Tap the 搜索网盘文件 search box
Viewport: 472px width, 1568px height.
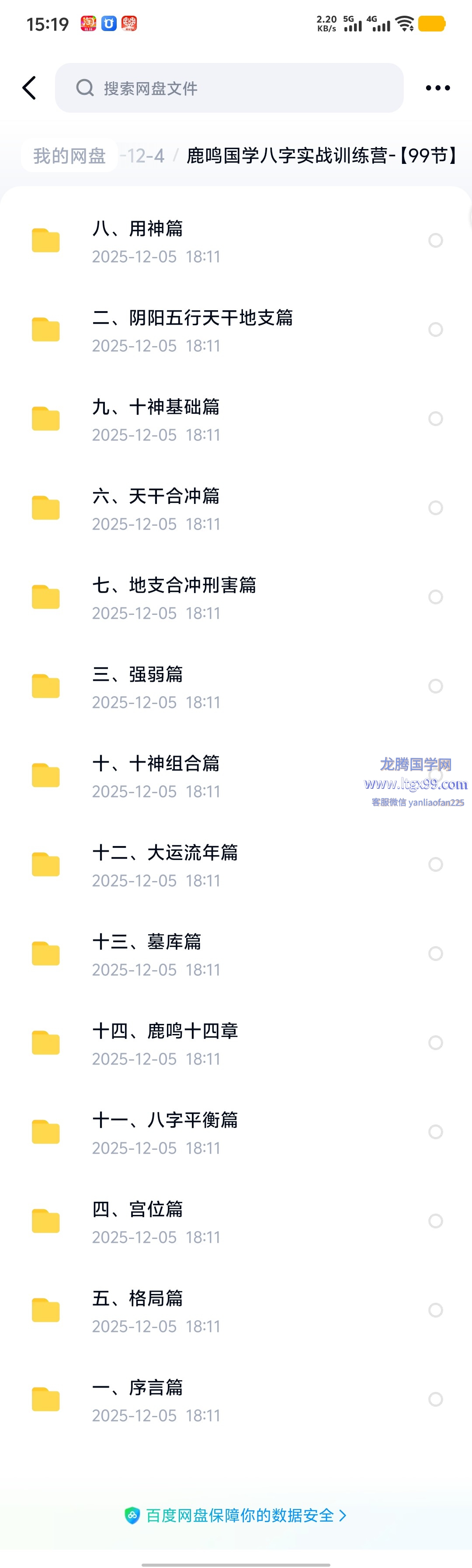(x=229, y=88)
